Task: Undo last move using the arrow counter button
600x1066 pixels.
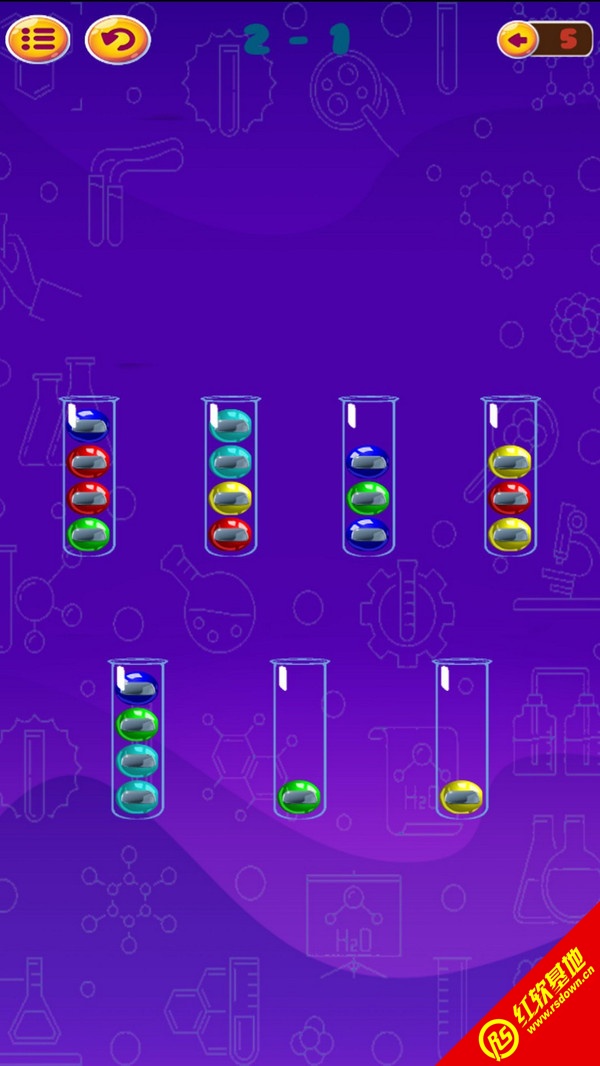Action: point(545,39)
